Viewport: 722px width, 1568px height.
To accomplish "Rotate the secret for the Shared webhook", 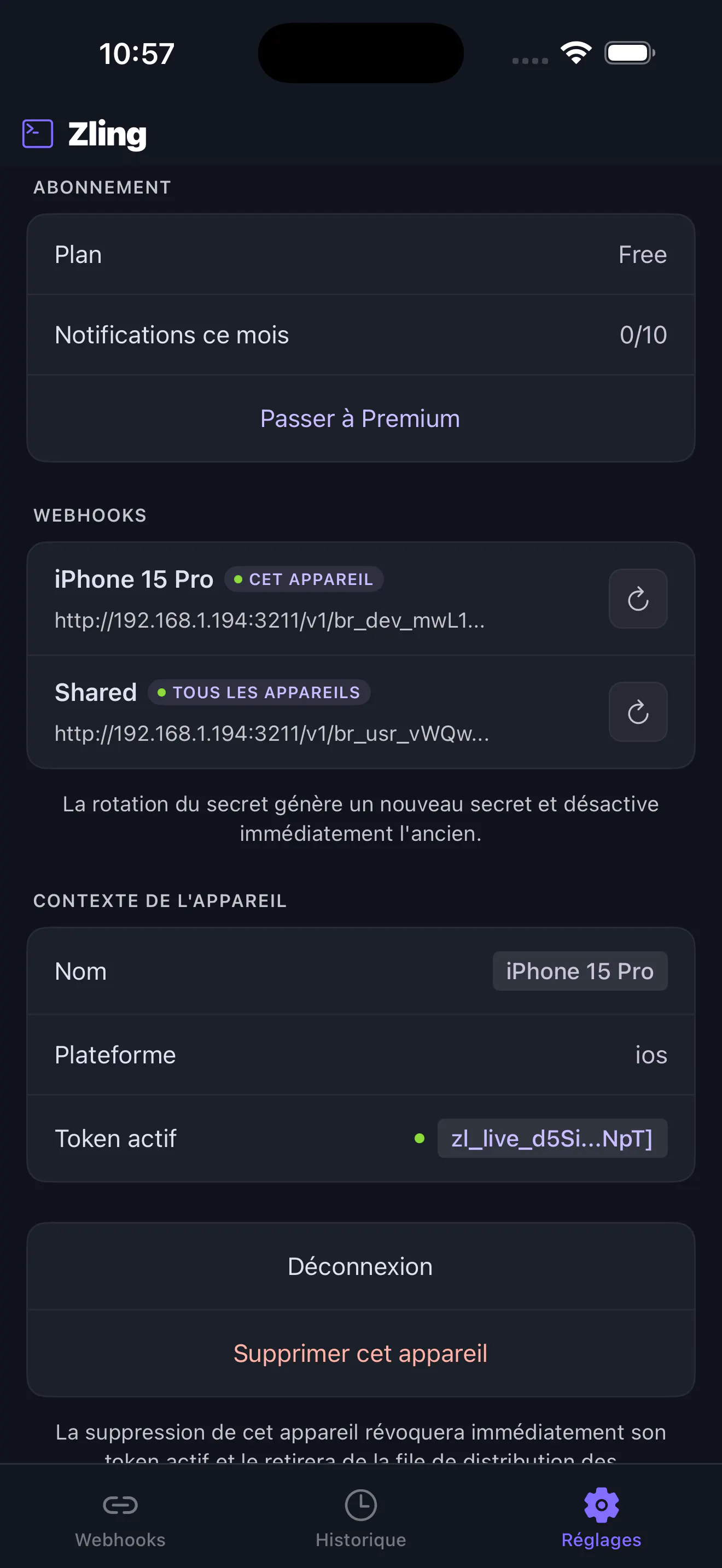I will [x=637, y=712].
